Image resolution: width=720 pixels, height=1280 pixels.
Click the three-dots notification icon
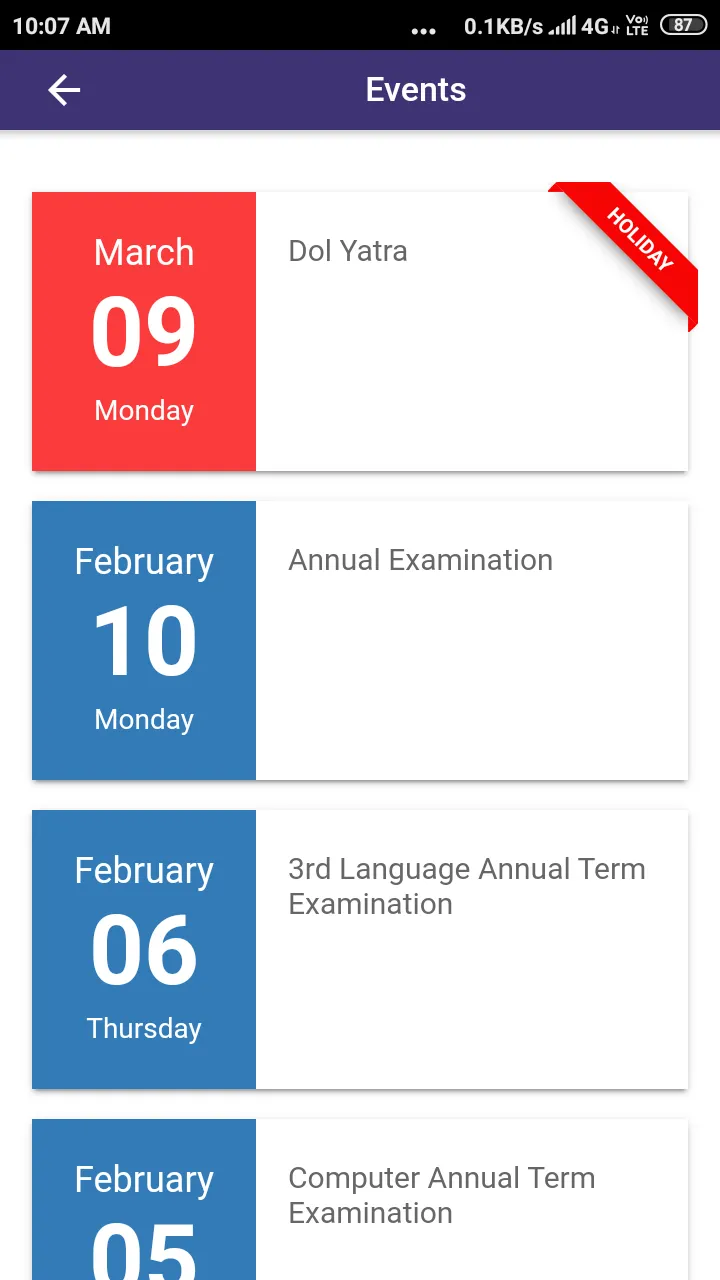point(424,25)
